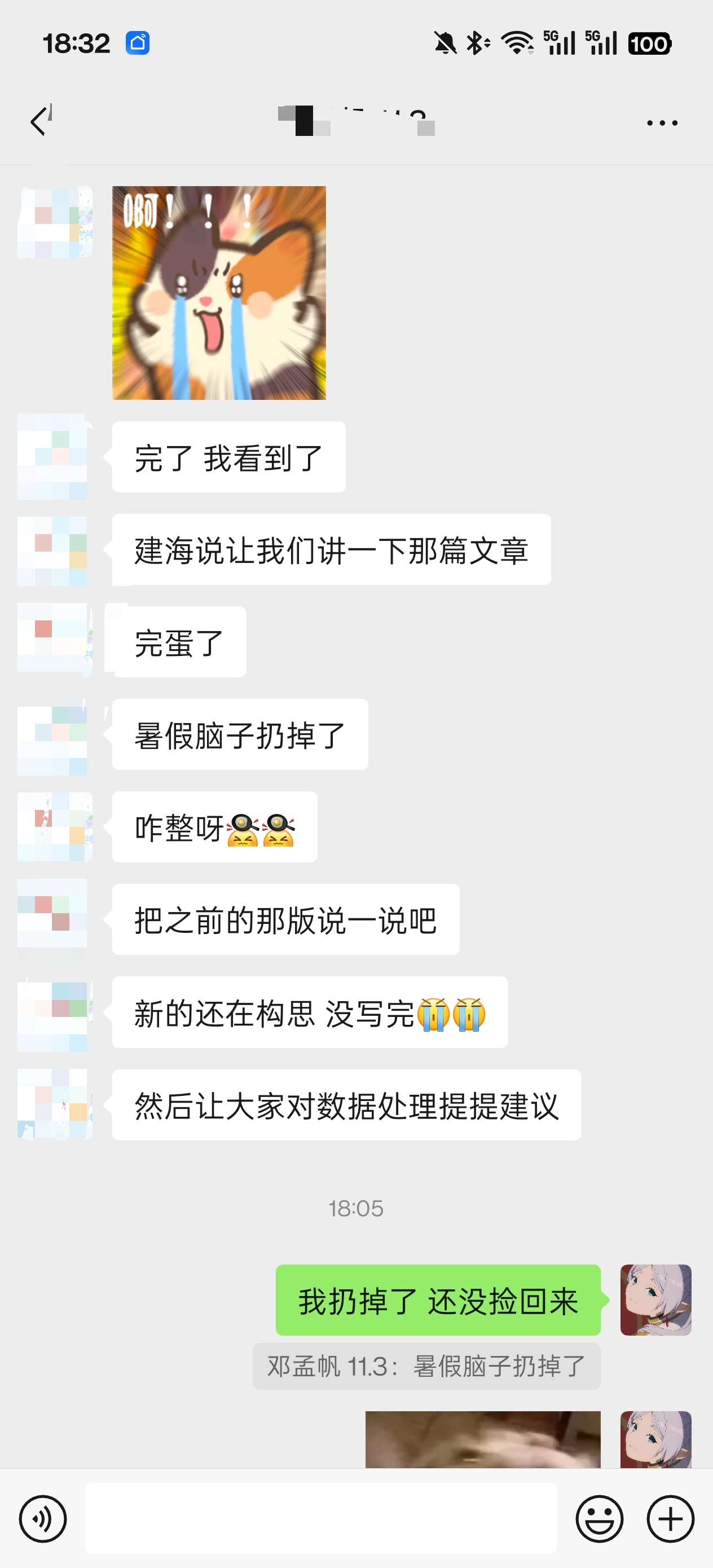Open the plus attachments menu
The width and height of the screenshot is (713, 1568).
click(x=670, y=1519)
